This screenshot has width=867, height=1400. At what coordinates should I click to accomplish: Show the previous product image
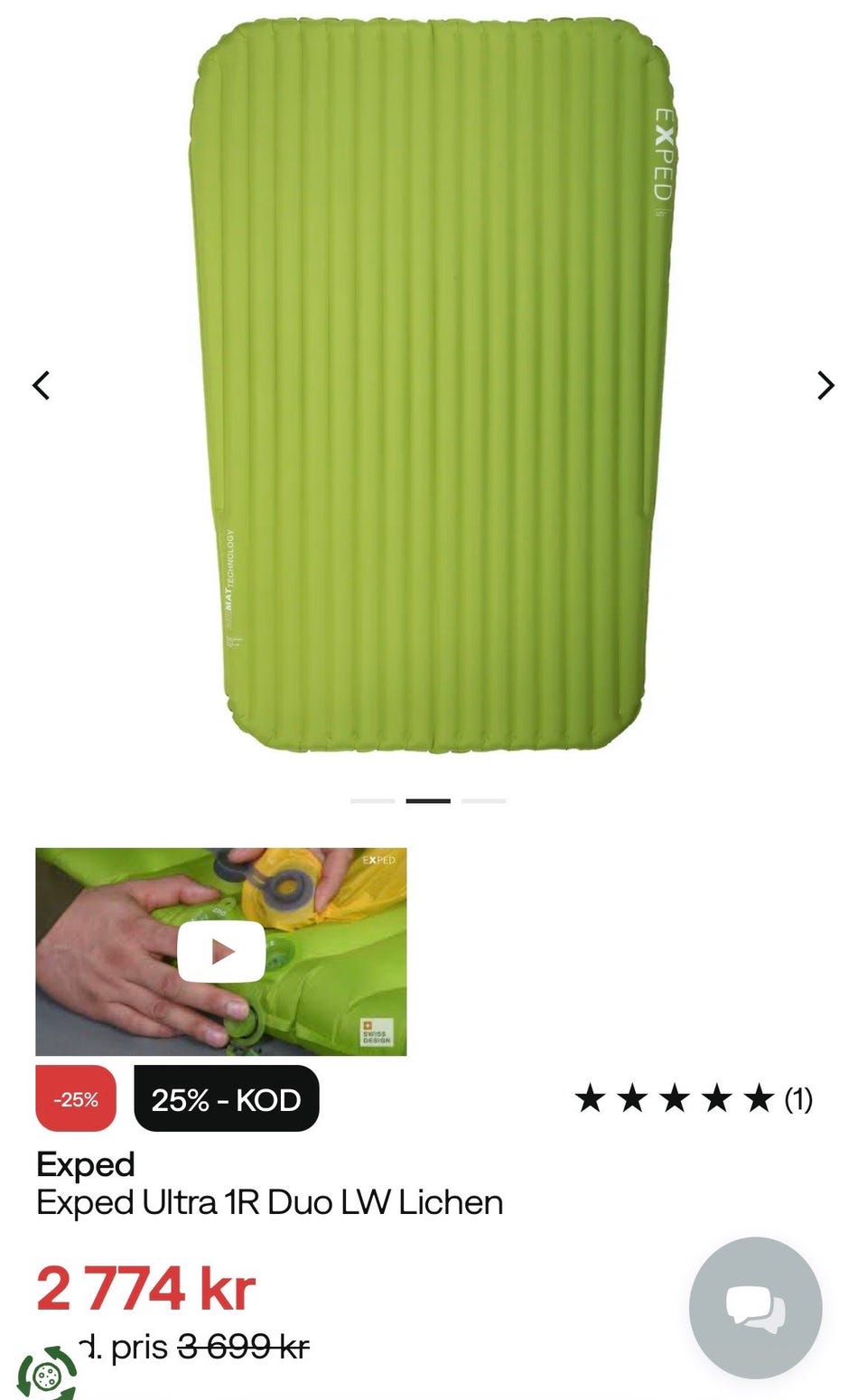42,386
